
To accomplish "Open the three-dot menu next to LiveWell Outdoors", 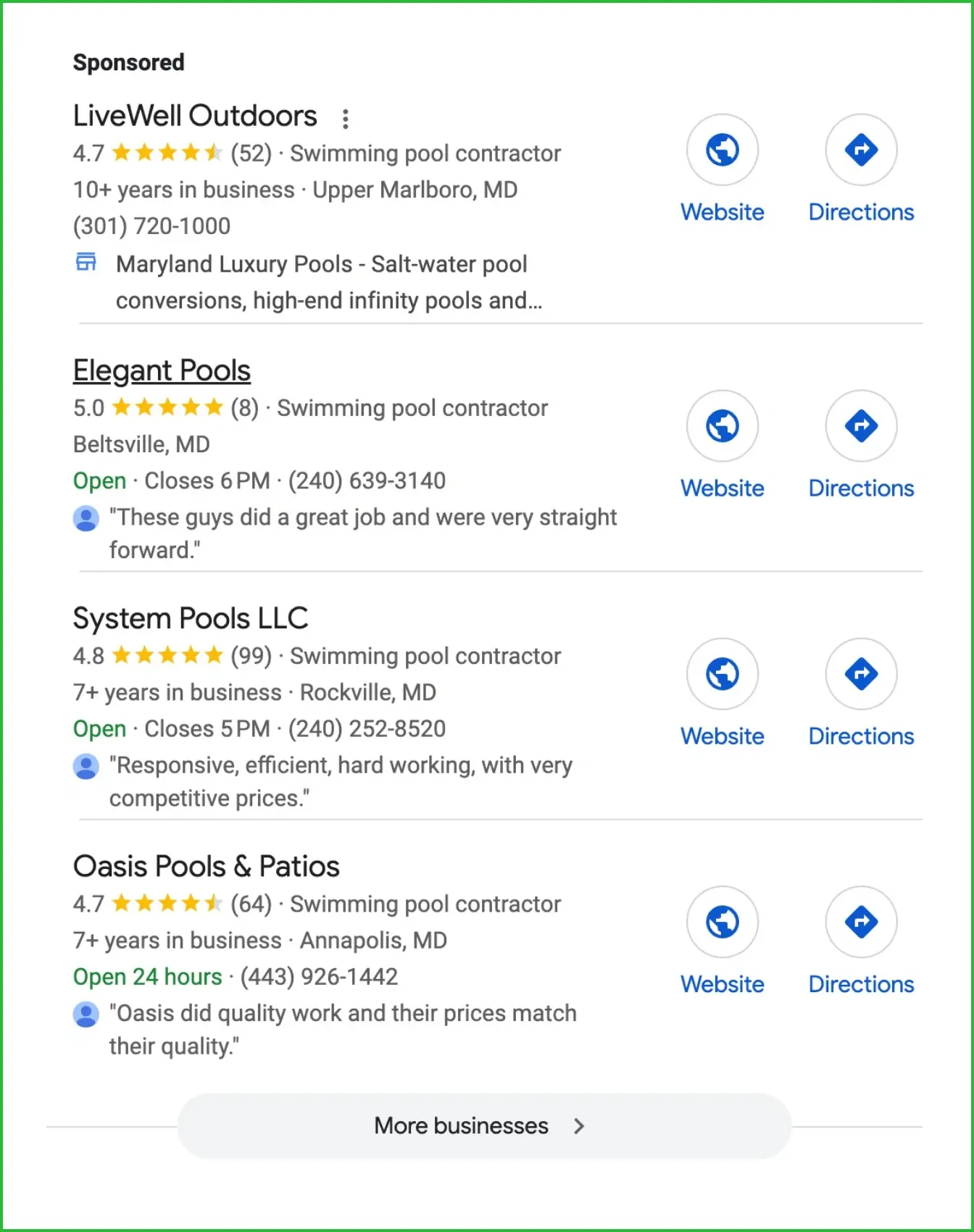I will pyautogui.click(x=346, y=118).
